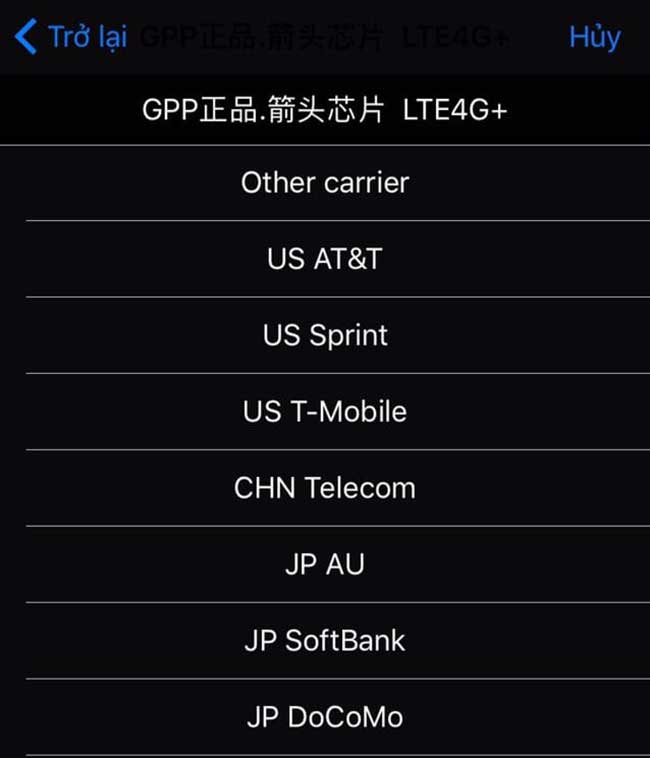Select Other carrier
The height and width of the screenshot is (758, 650).
(325, 183)
